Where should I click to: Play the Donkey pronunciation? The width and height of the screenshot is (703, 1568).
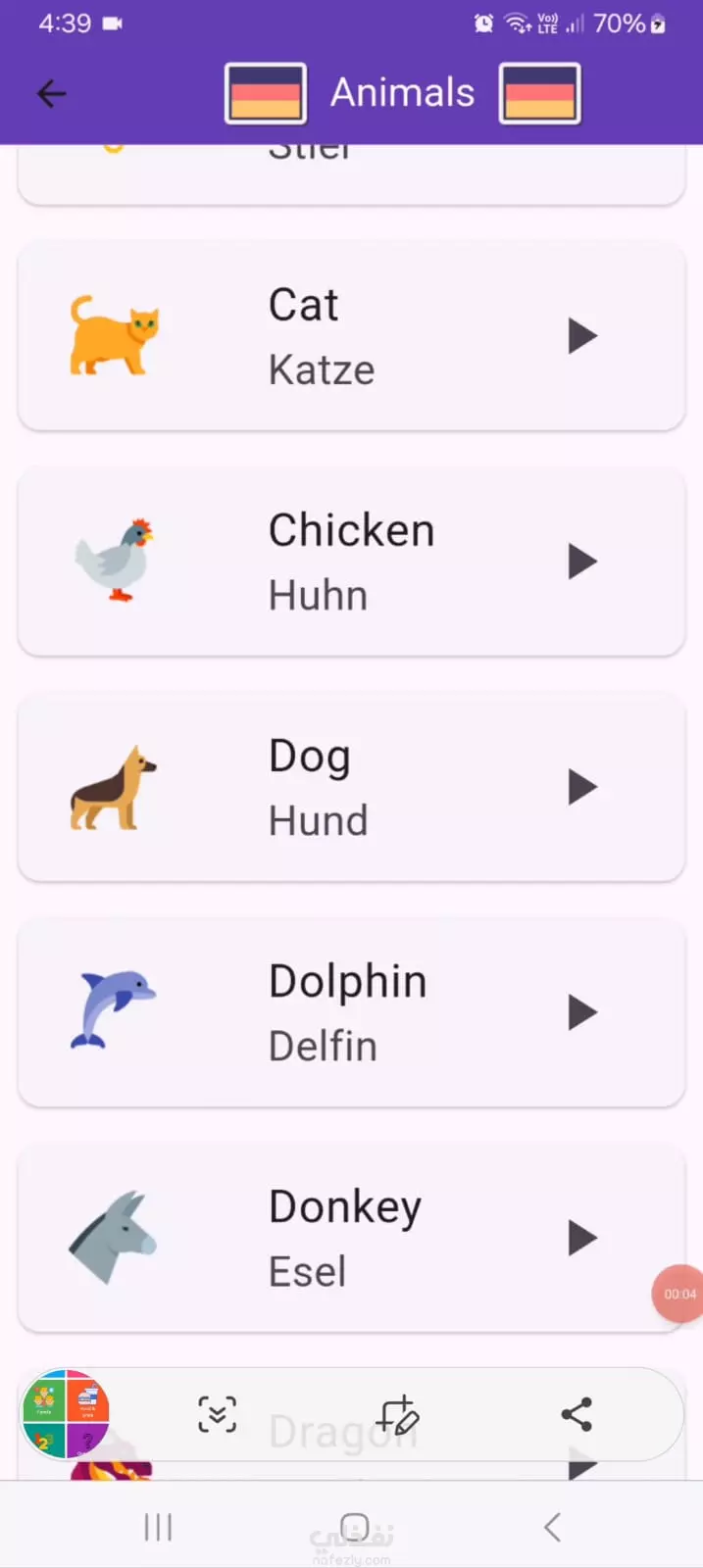[582, 1238]
